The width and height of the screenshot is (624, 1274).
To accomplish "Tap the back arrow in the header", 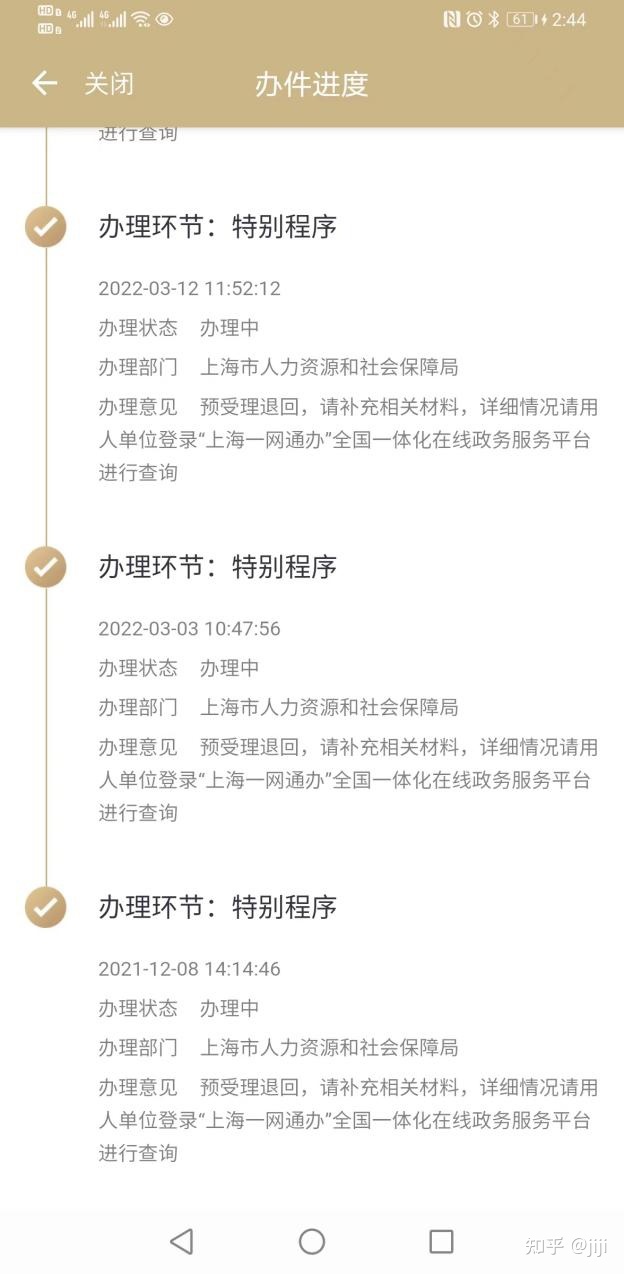I will point(44,84).
